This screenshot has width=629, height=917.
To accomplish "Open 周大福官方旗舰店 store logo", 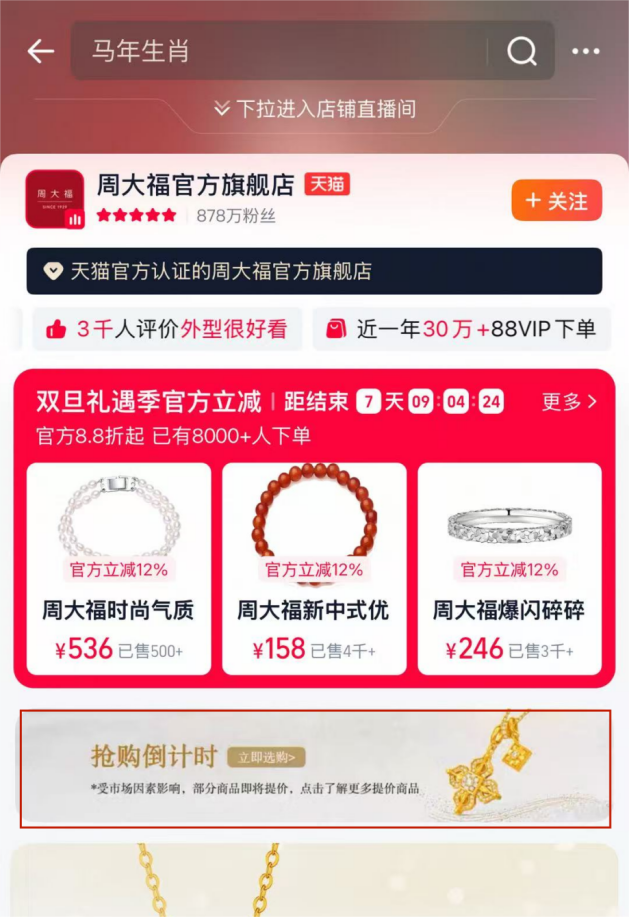I will (55, 199).
